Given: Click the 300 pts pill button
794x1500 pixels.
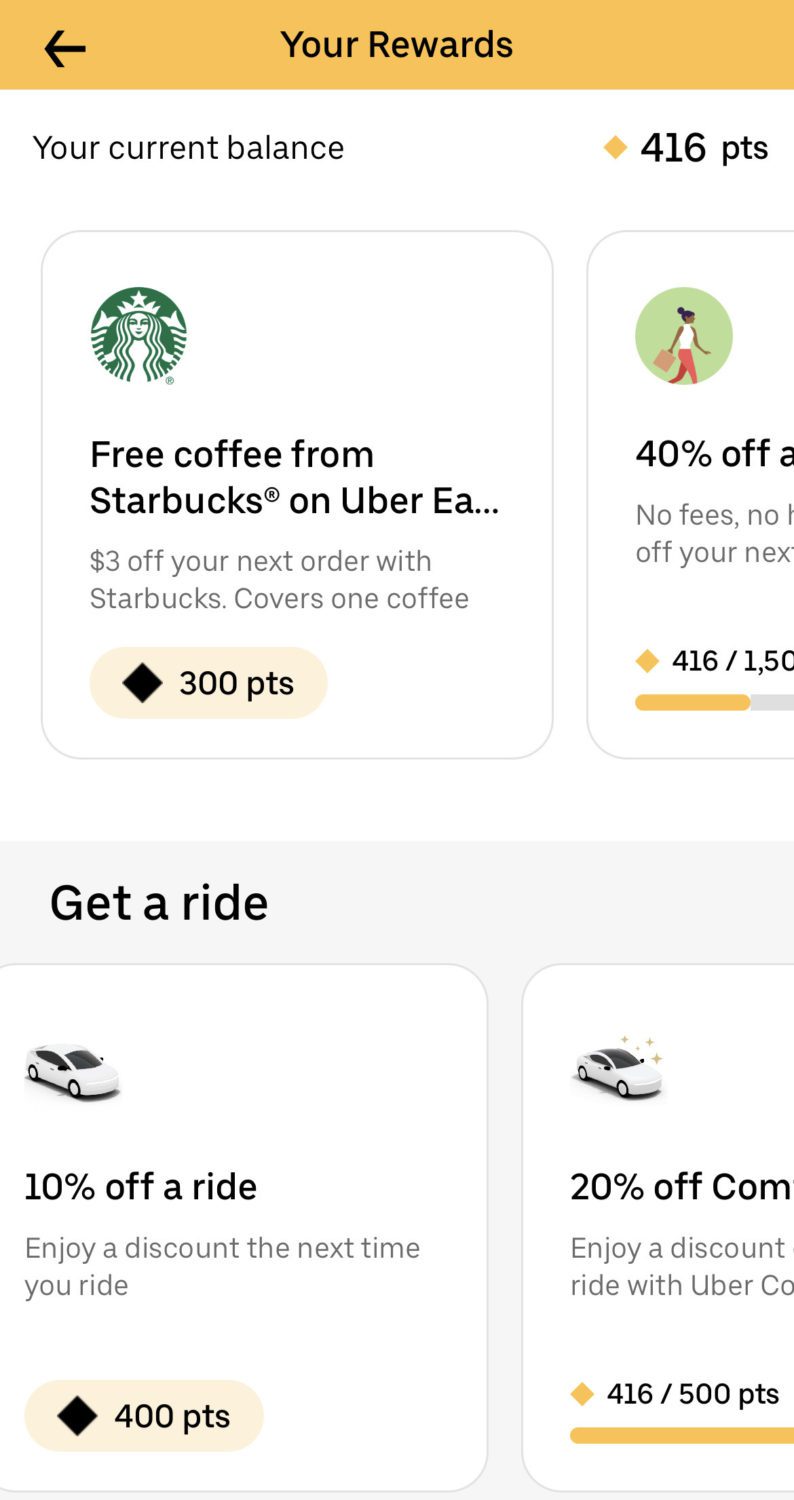Looking at the screenshot, I should point(207,682).
